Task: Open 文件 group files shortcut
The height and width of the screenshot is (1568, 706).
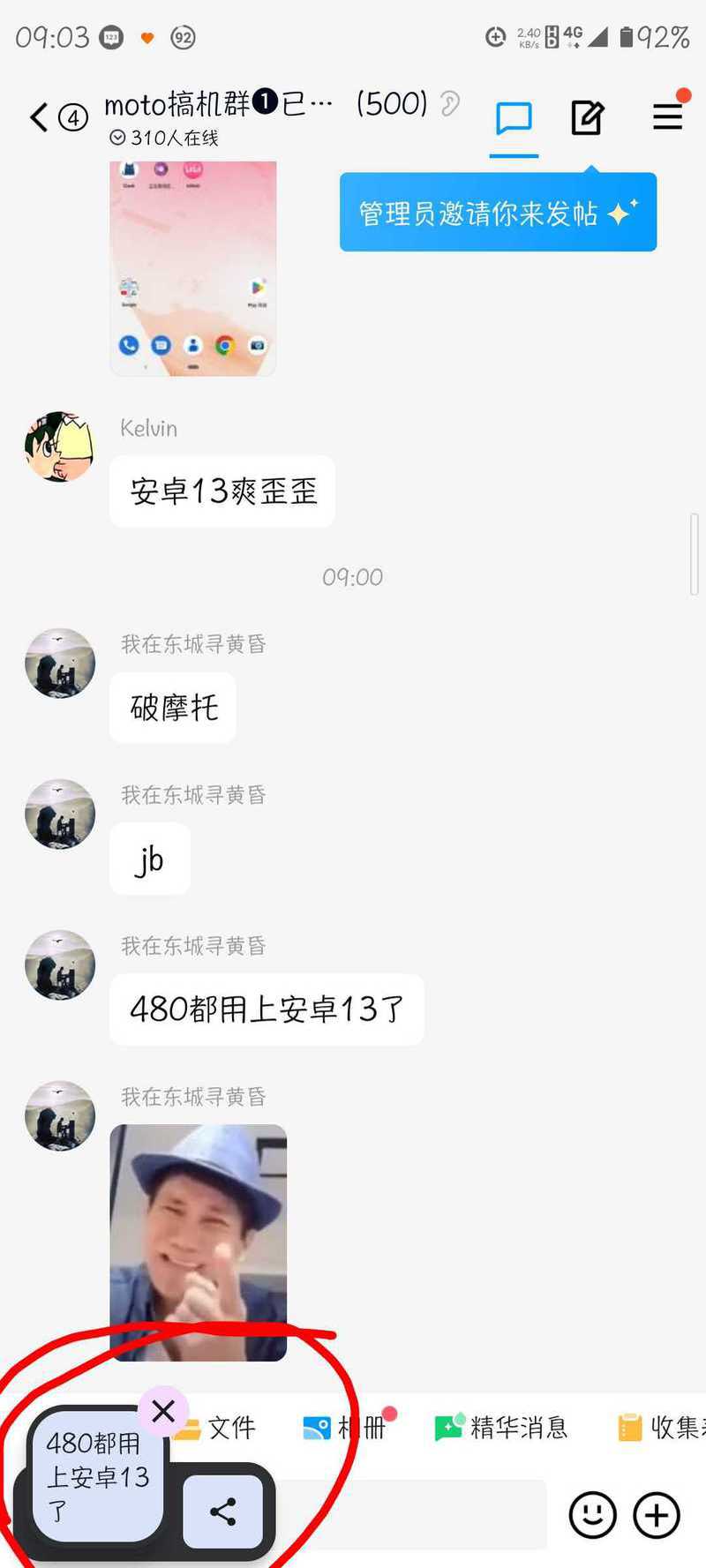Action: tap(216, 1428)
